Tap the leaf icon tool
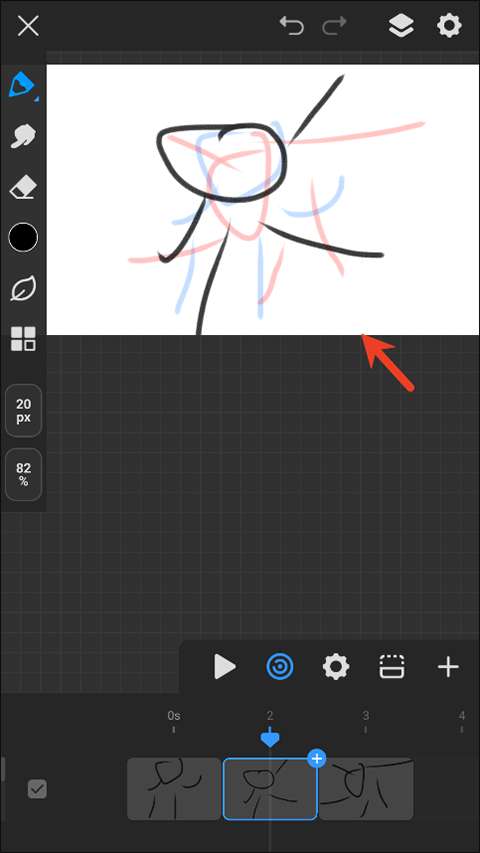The image size is (480, 853). 23,288
